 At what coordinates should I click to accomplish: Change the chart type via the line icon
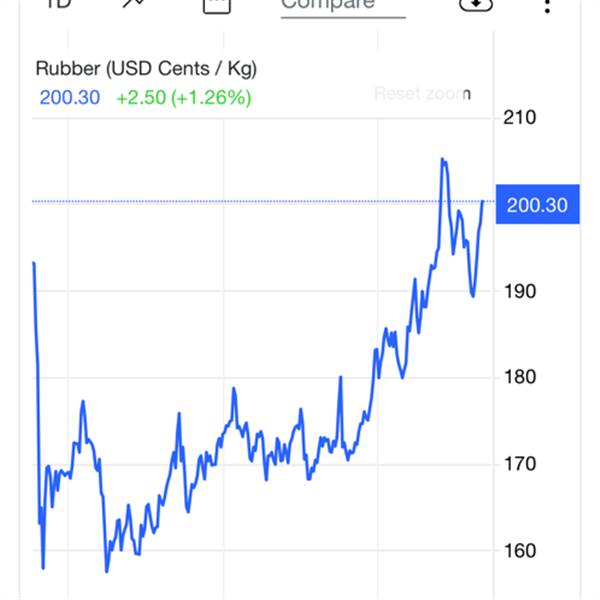click(134, 4)
